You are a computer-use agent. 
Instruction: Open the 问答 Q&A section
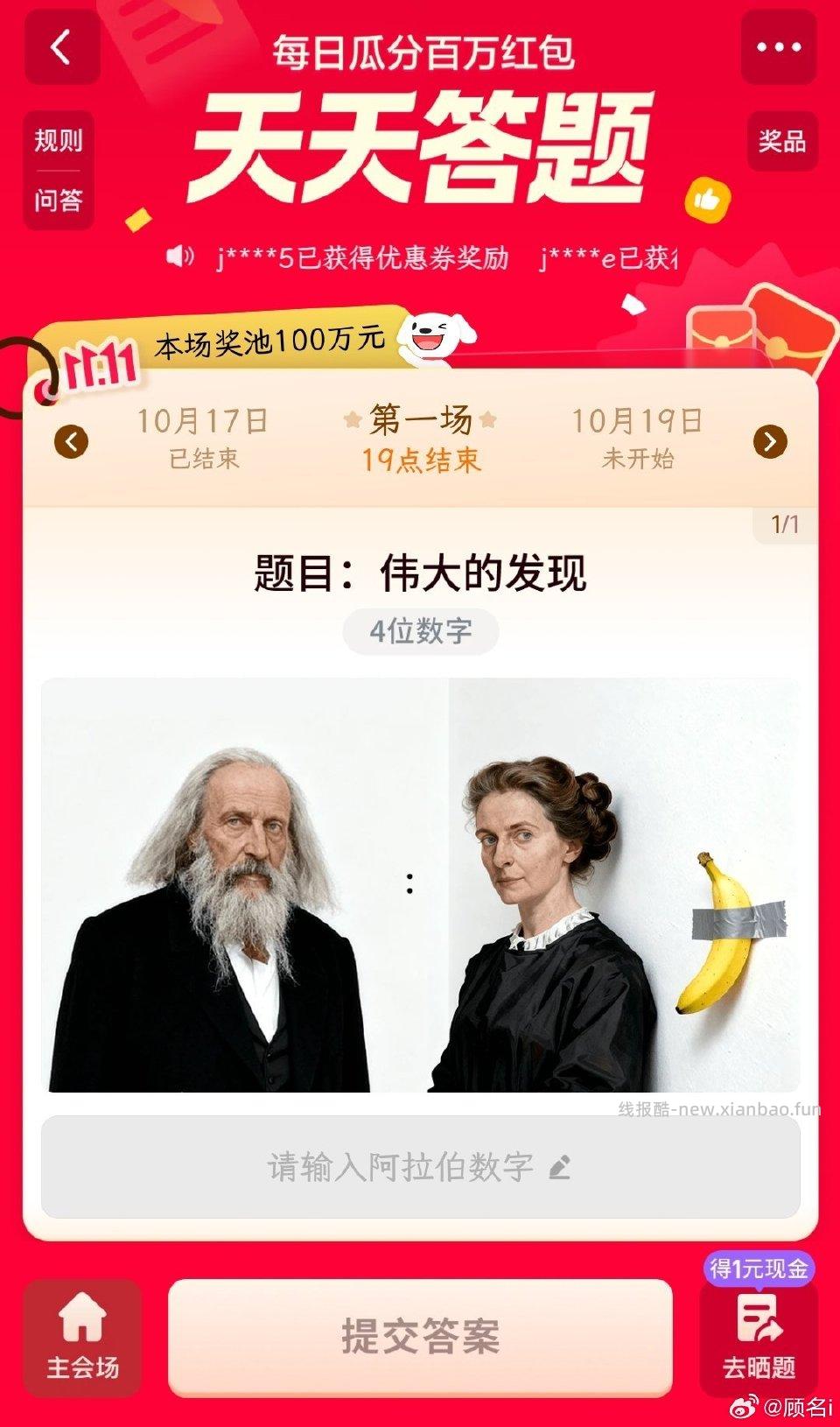tap(58, 200)
